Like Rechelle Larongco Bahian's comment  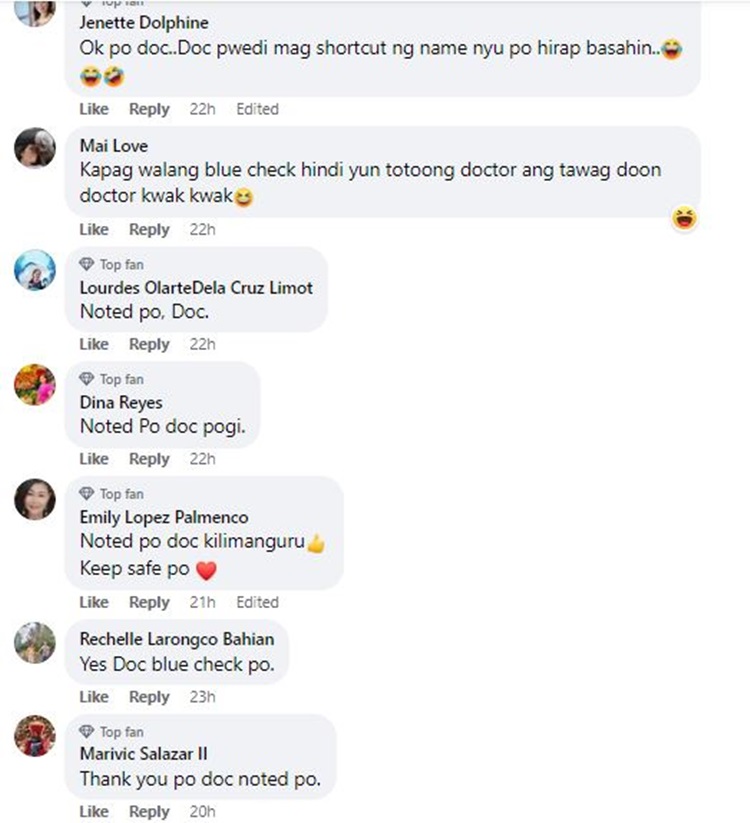(93, 697)
